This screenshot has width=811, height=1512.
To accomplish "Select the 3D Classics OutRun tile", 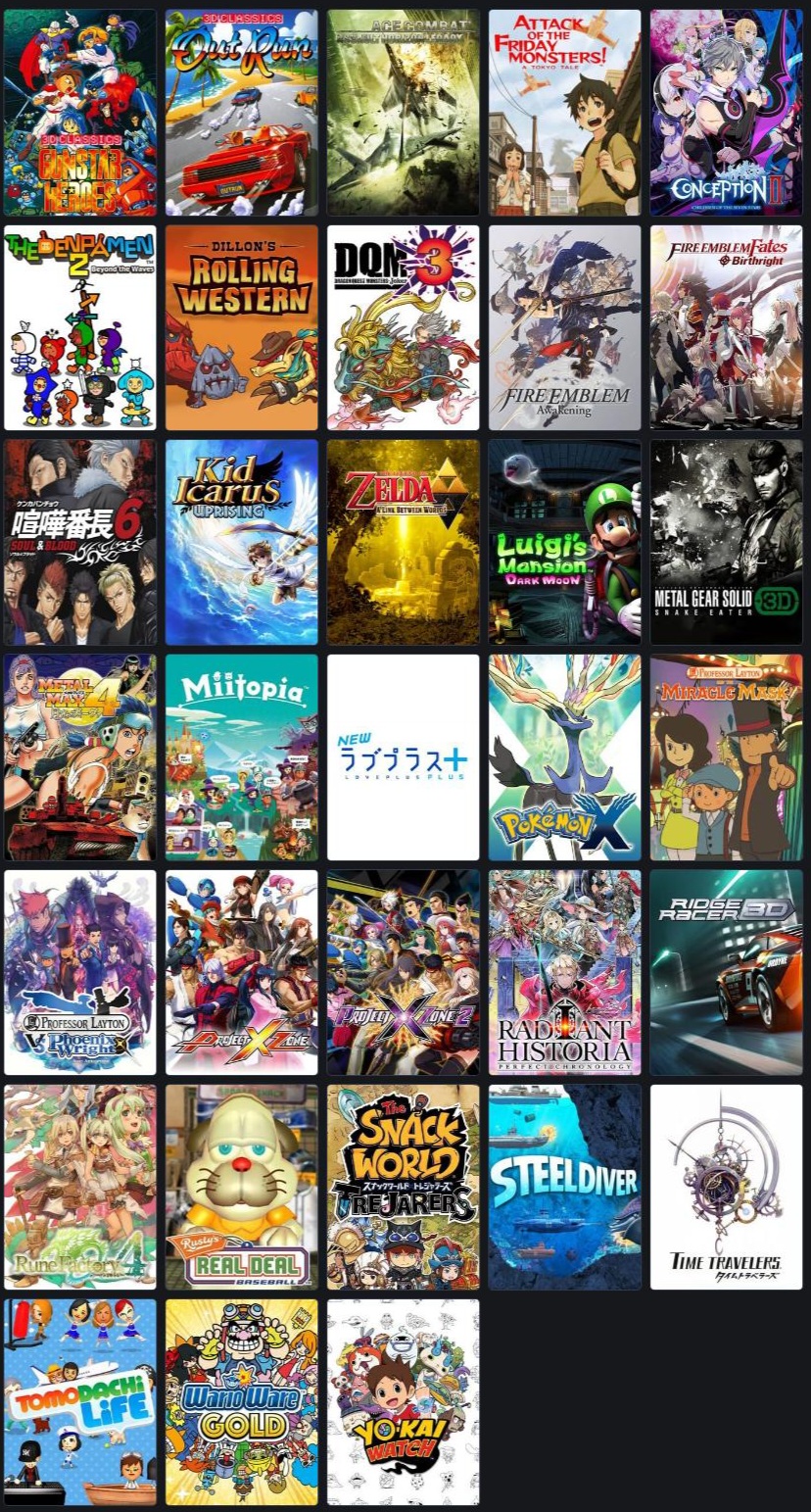I will point(242,113).
